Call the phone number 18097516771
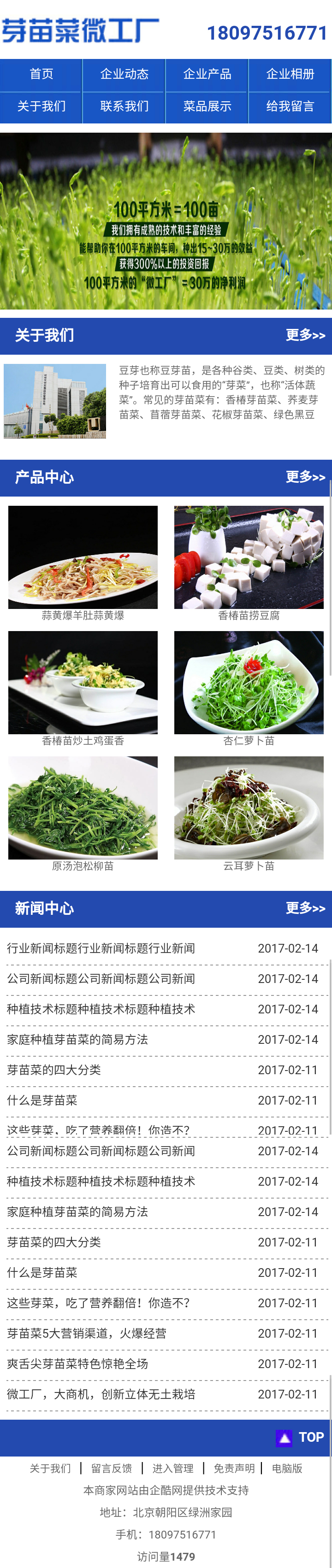 (x=267, y=33)
